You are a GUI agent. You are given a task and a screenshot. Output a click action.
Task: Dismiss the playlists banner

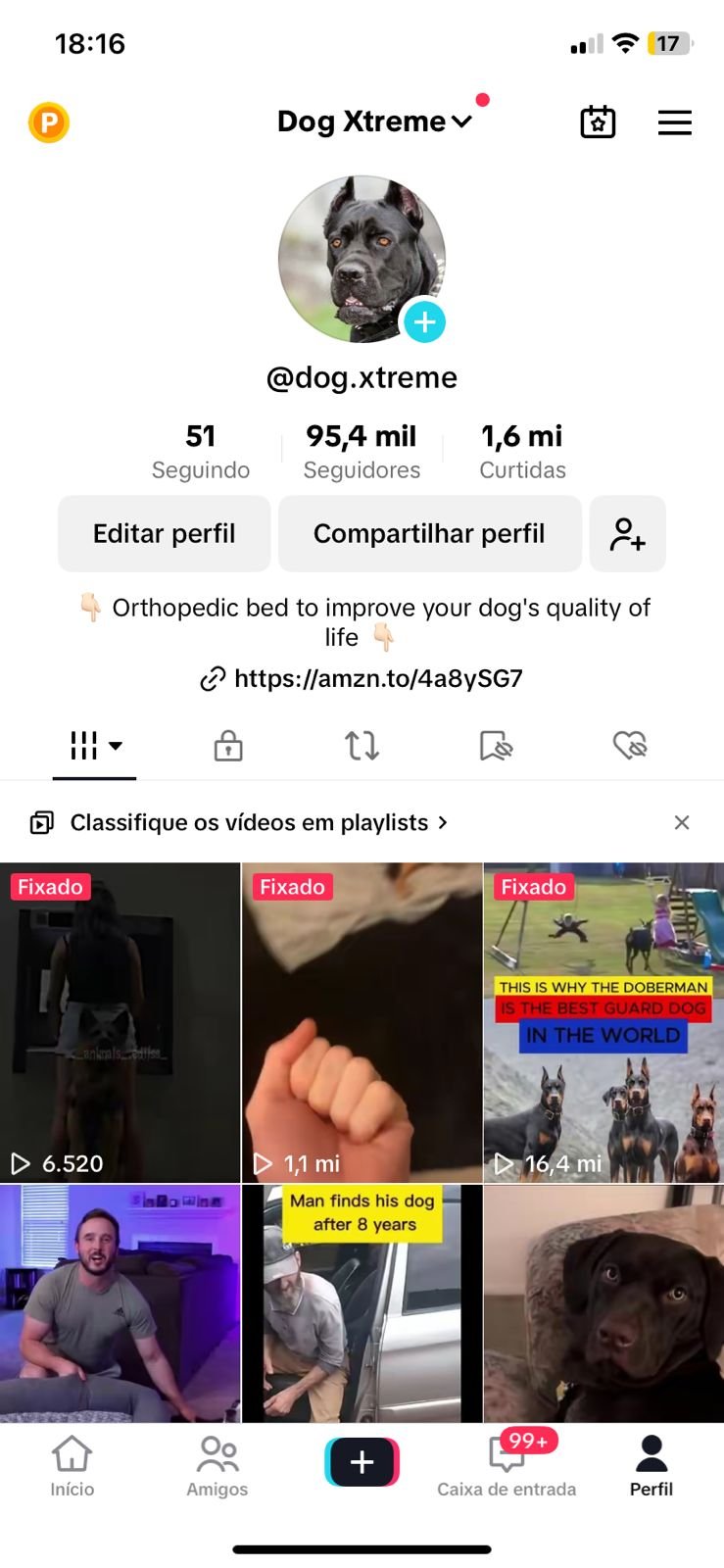(x=682, y=822)
